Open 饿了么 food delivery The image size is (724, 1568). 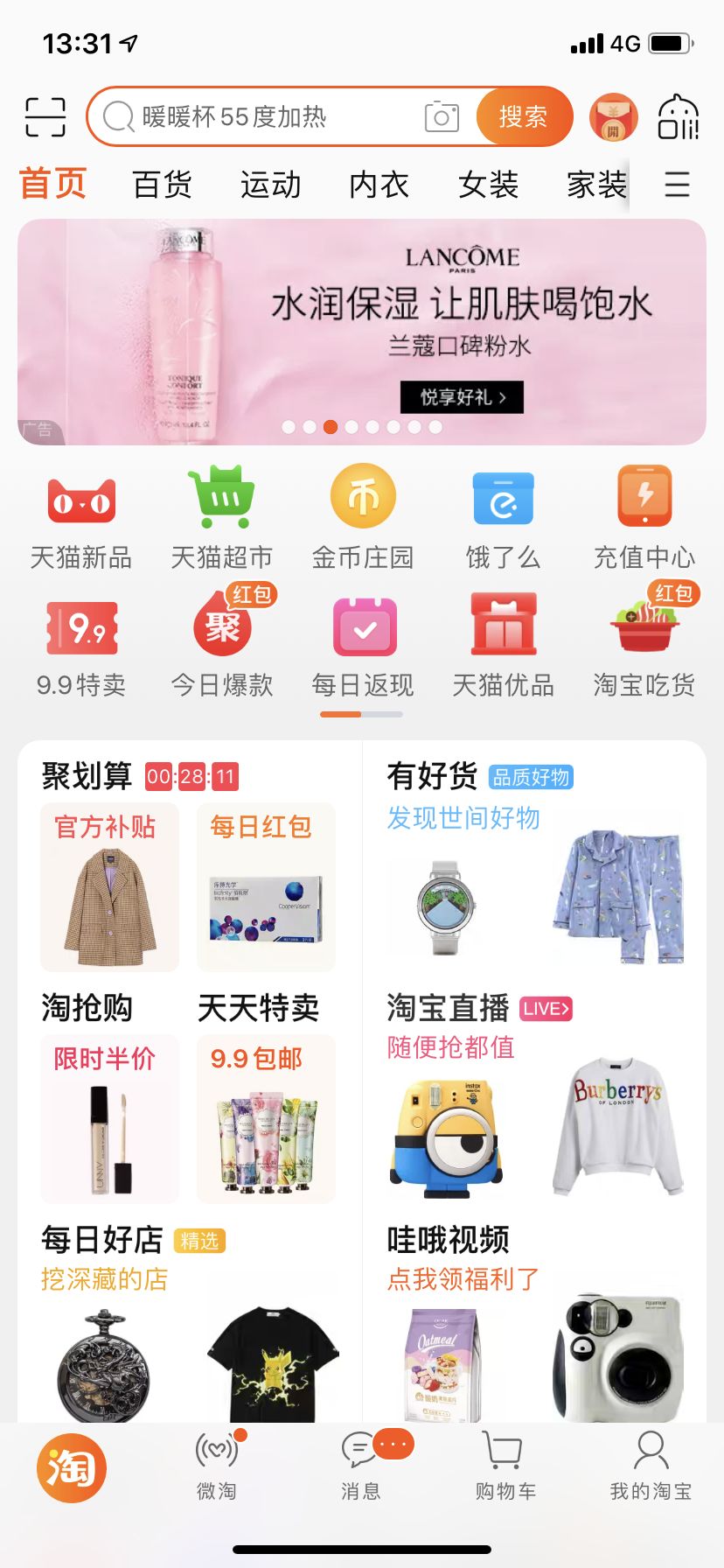504,516
